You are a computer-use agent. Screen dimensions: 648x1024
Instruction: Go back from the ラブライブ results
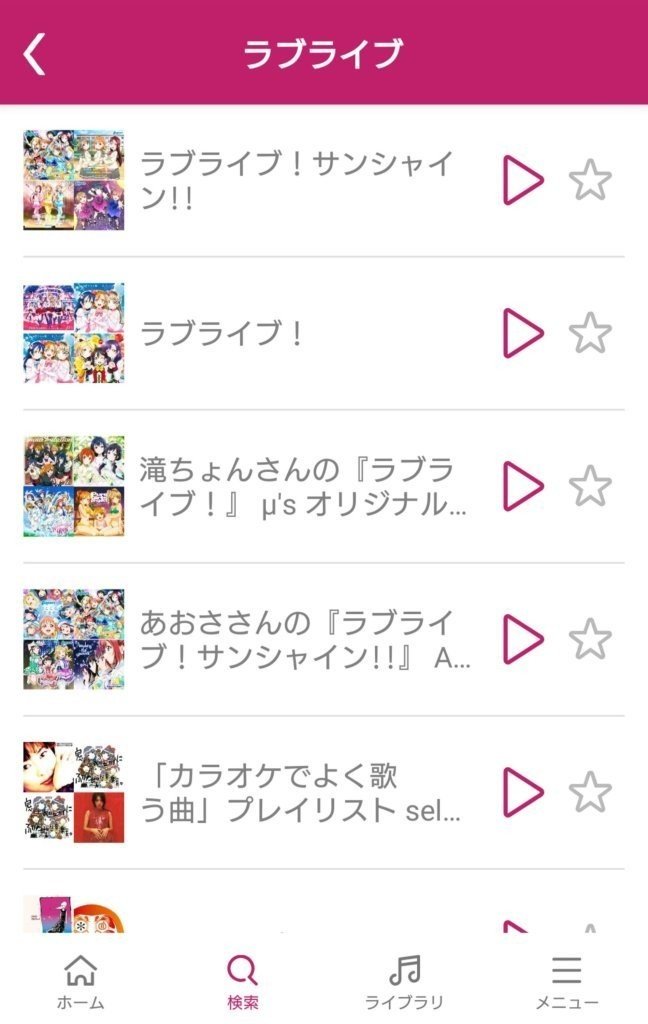tap(35, 54)
